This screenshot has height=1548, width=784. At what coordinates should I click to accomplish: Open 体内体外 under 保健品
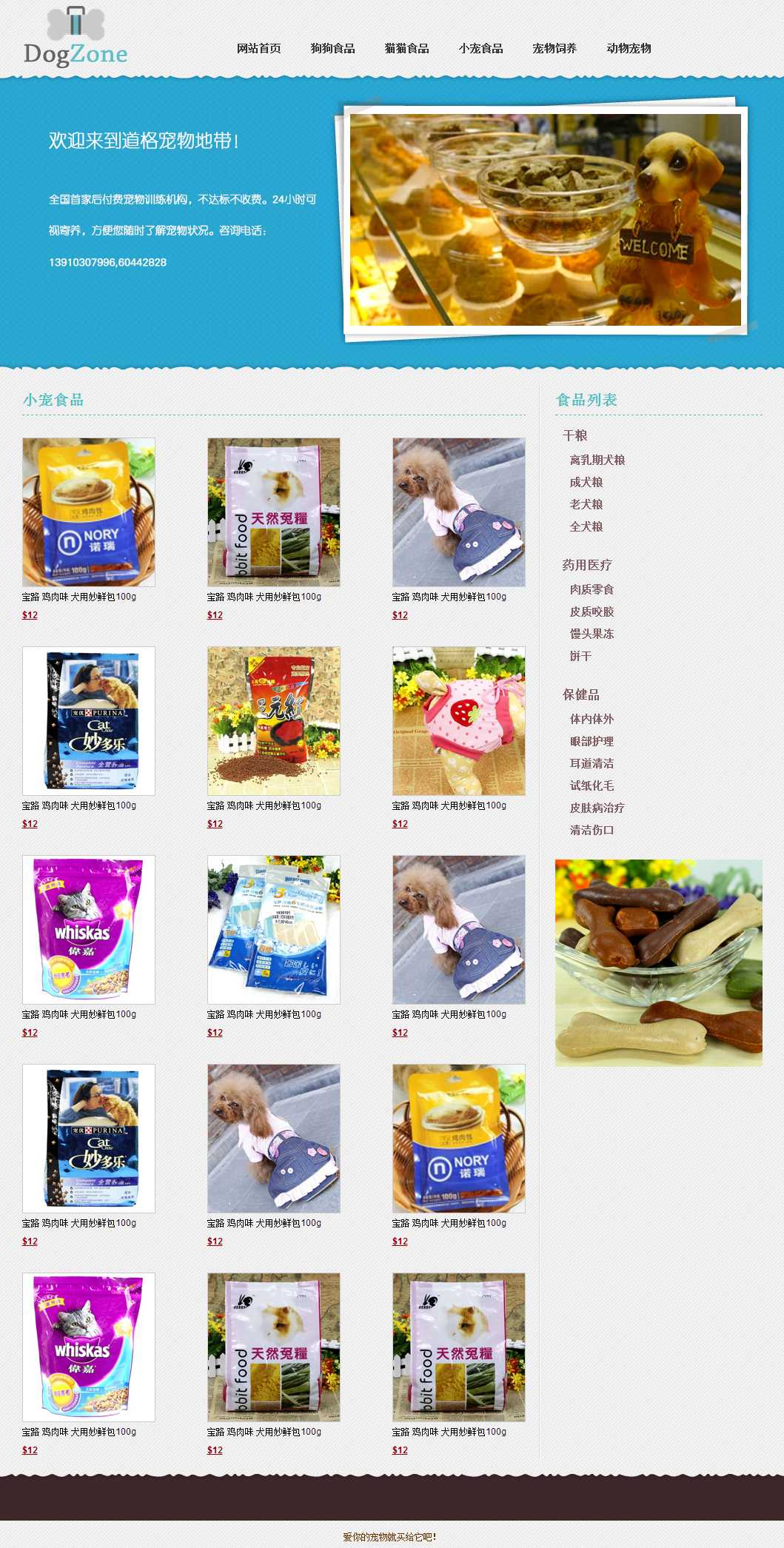click(592, 719)
